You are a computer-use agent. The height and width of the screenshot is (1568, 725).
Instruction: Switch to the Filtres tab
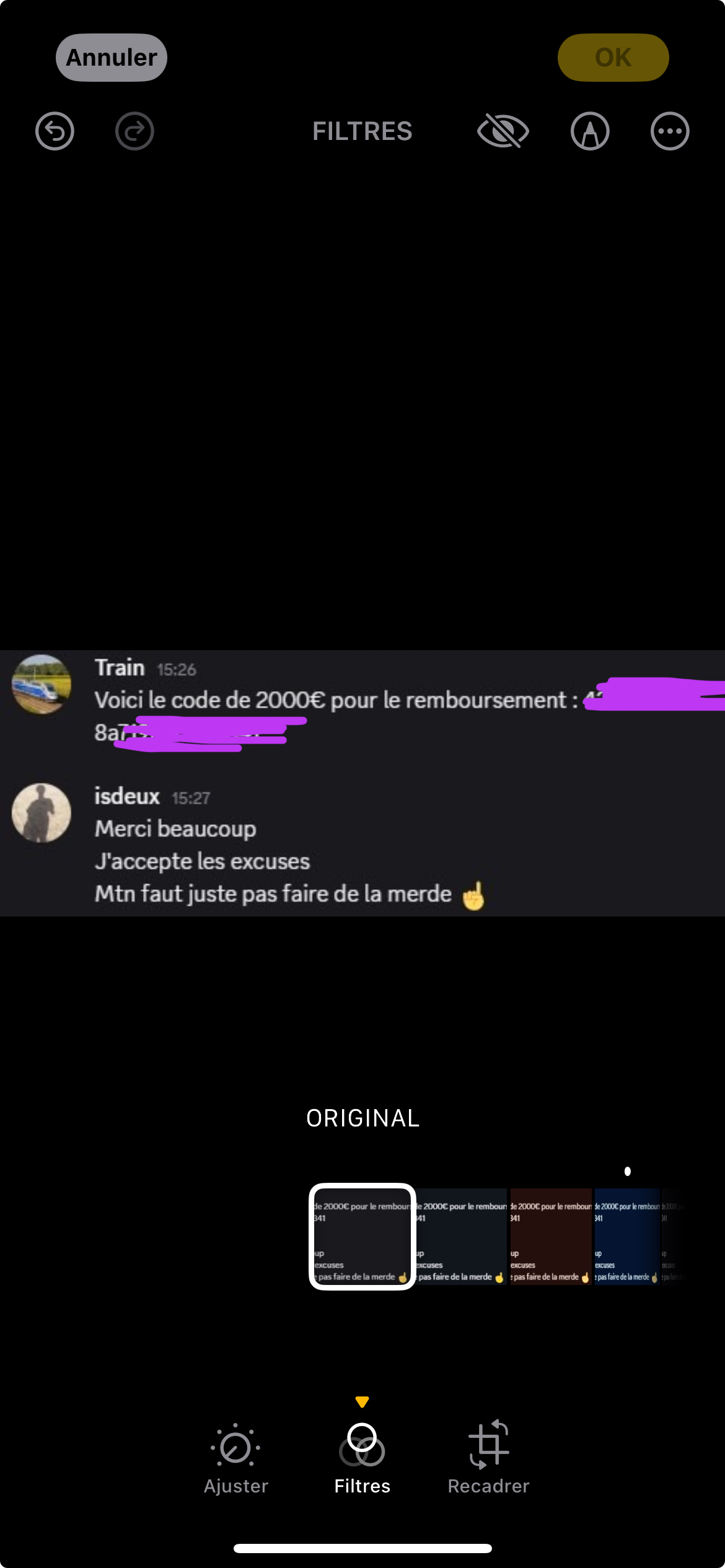click(x=362, y=1458)
